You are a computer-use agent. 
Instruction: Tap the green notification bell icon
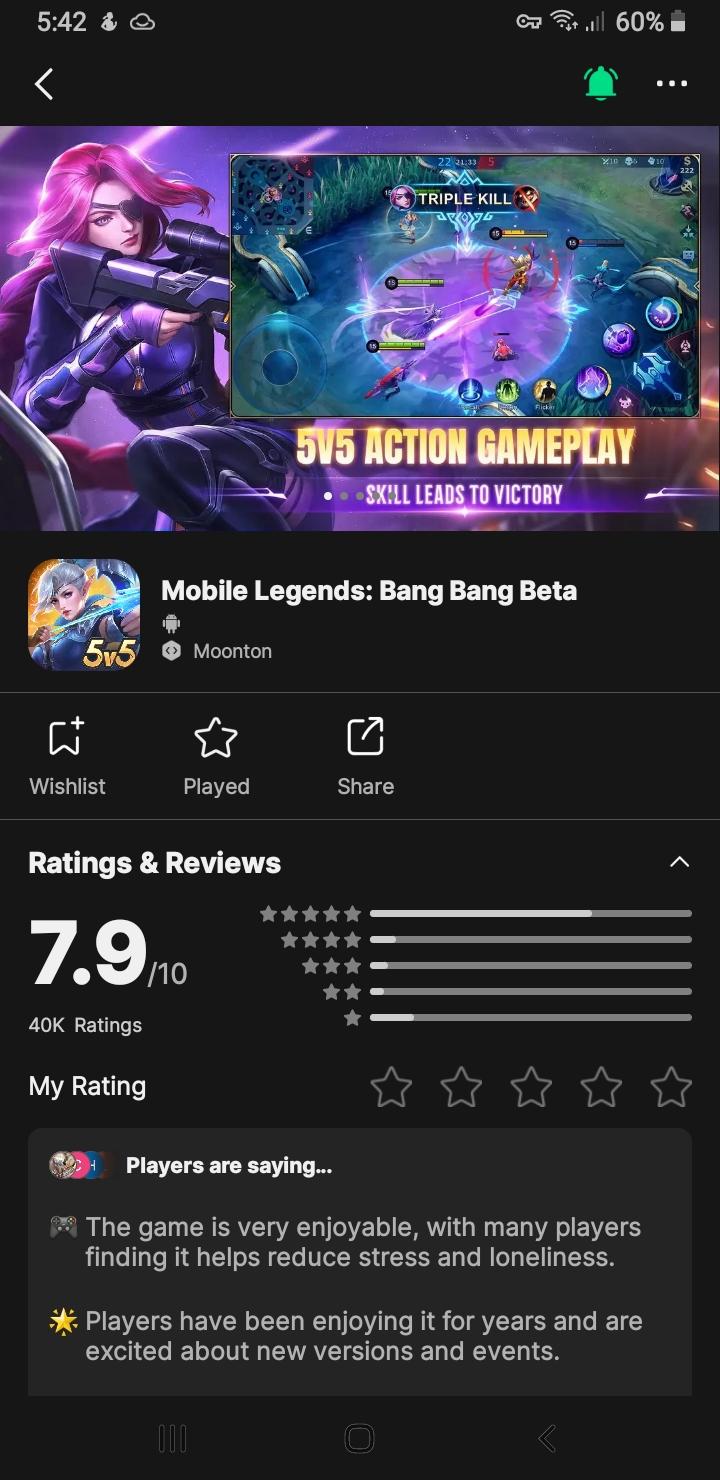(601, 84)
